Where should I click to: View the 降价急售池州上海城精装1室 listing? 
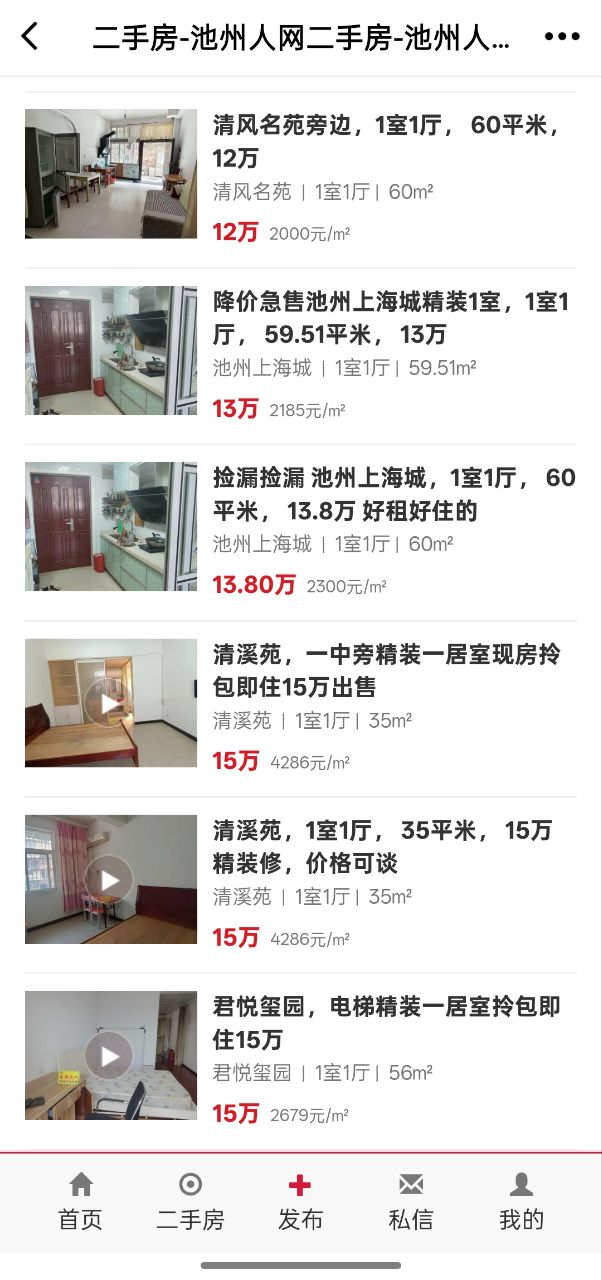tap(390, 318)
